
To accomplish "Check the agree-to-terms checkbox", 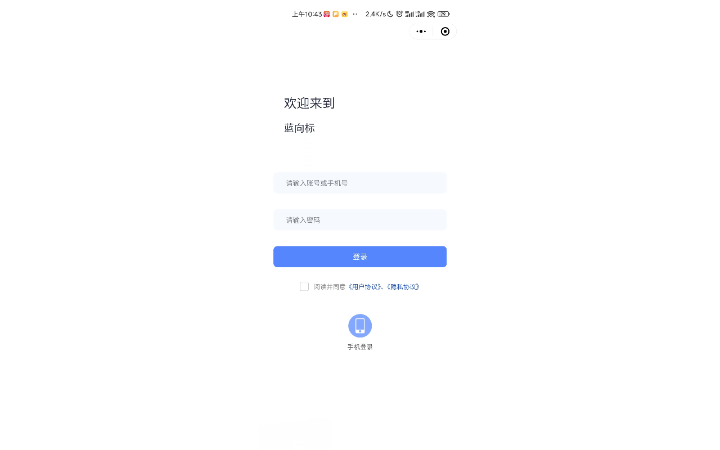I will pyautogui.click(x=304, y=287).
